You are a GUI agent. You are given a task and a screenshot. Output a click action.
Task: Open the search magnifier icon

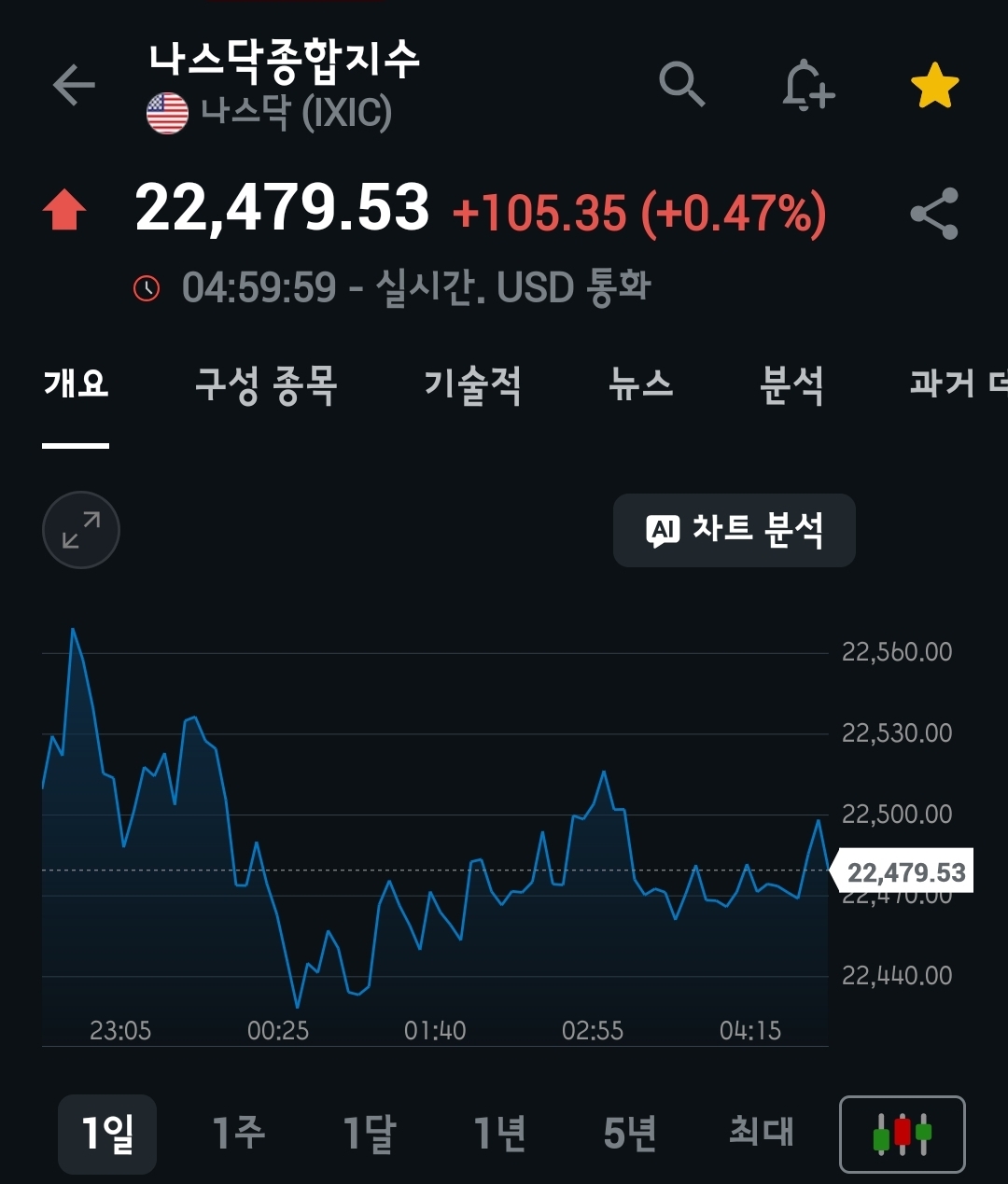(x=681, y=85)
